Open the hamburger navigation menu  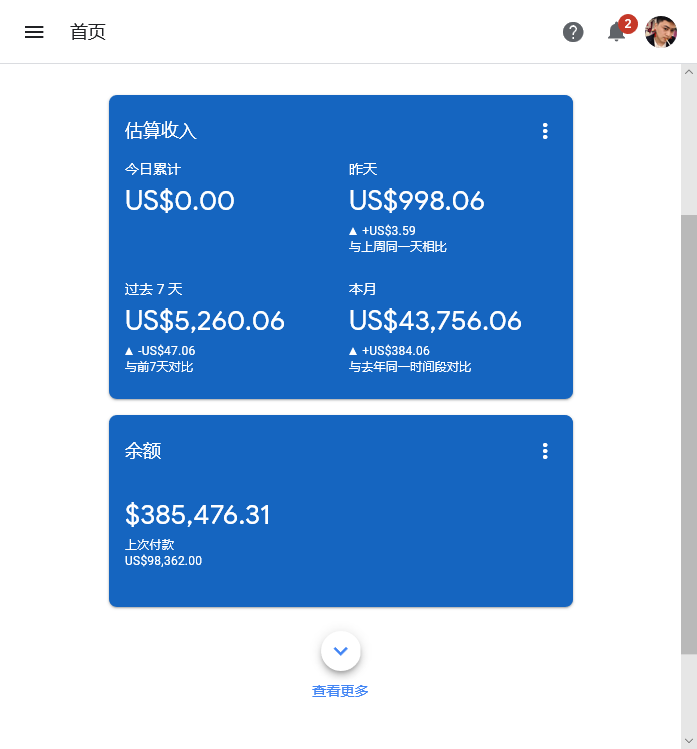(34, 32)
